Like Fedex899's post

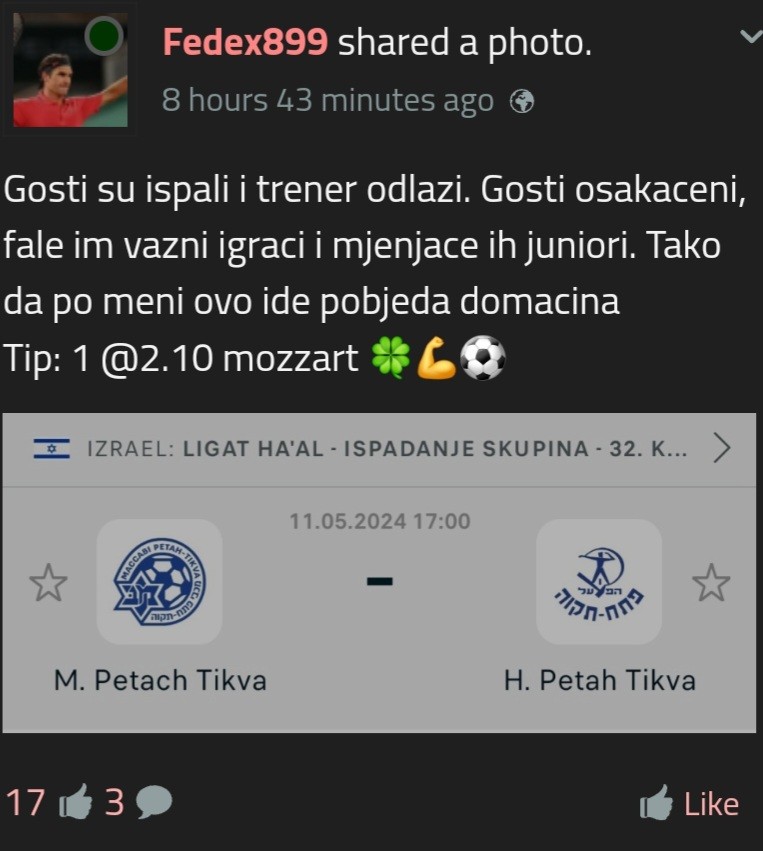[689, 803]
